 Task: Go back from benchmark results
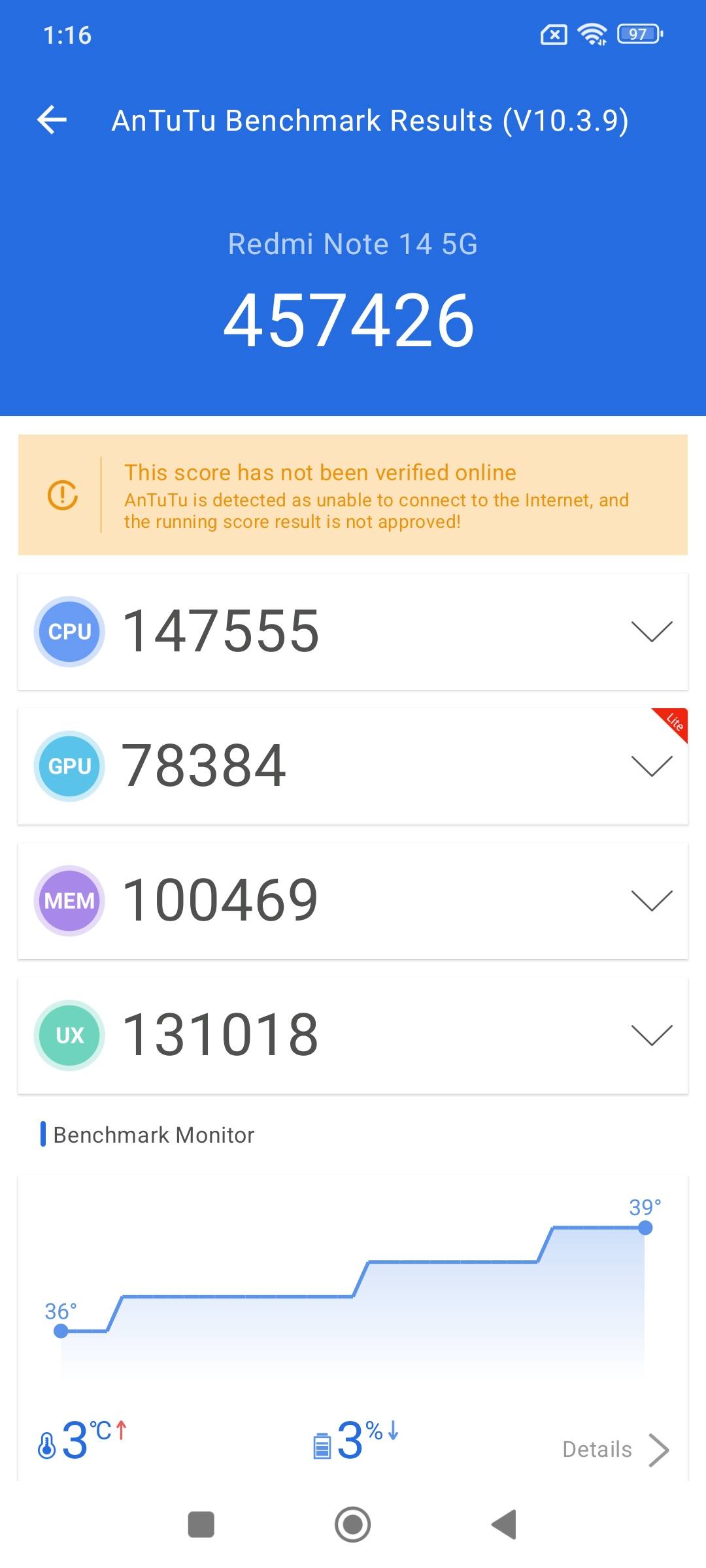52,120
